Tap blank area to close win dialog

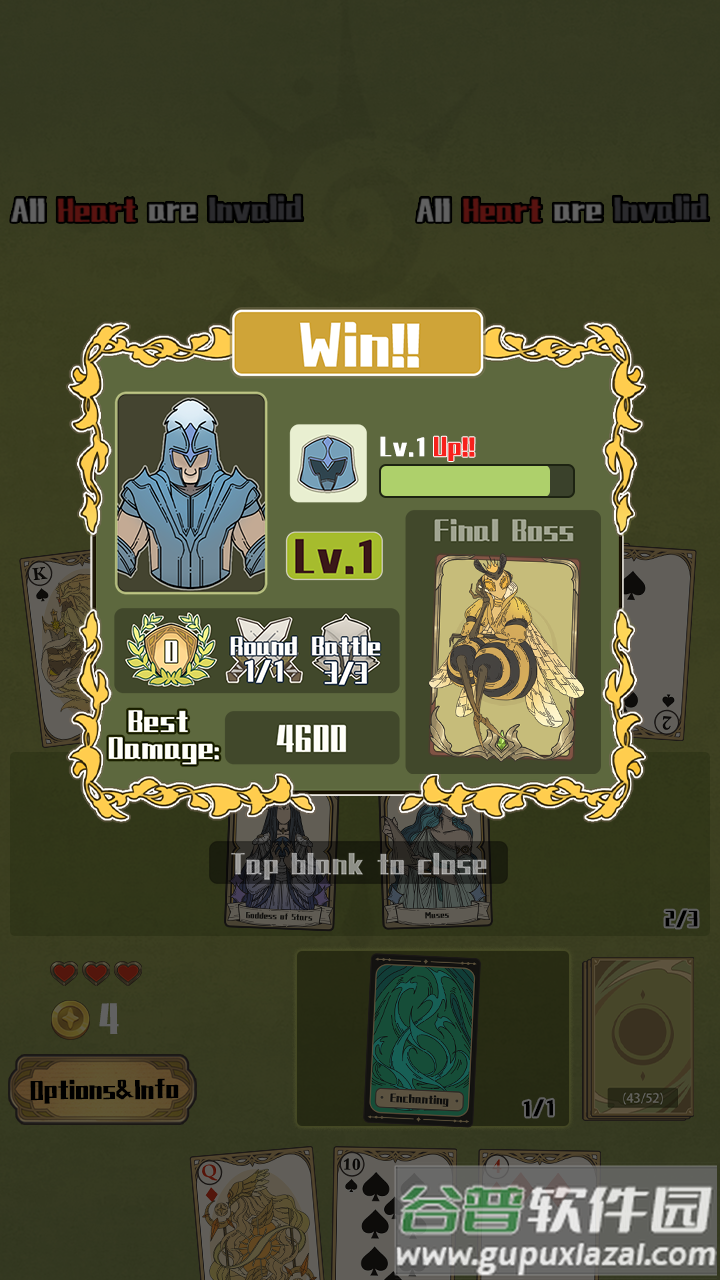coord(358,863)
